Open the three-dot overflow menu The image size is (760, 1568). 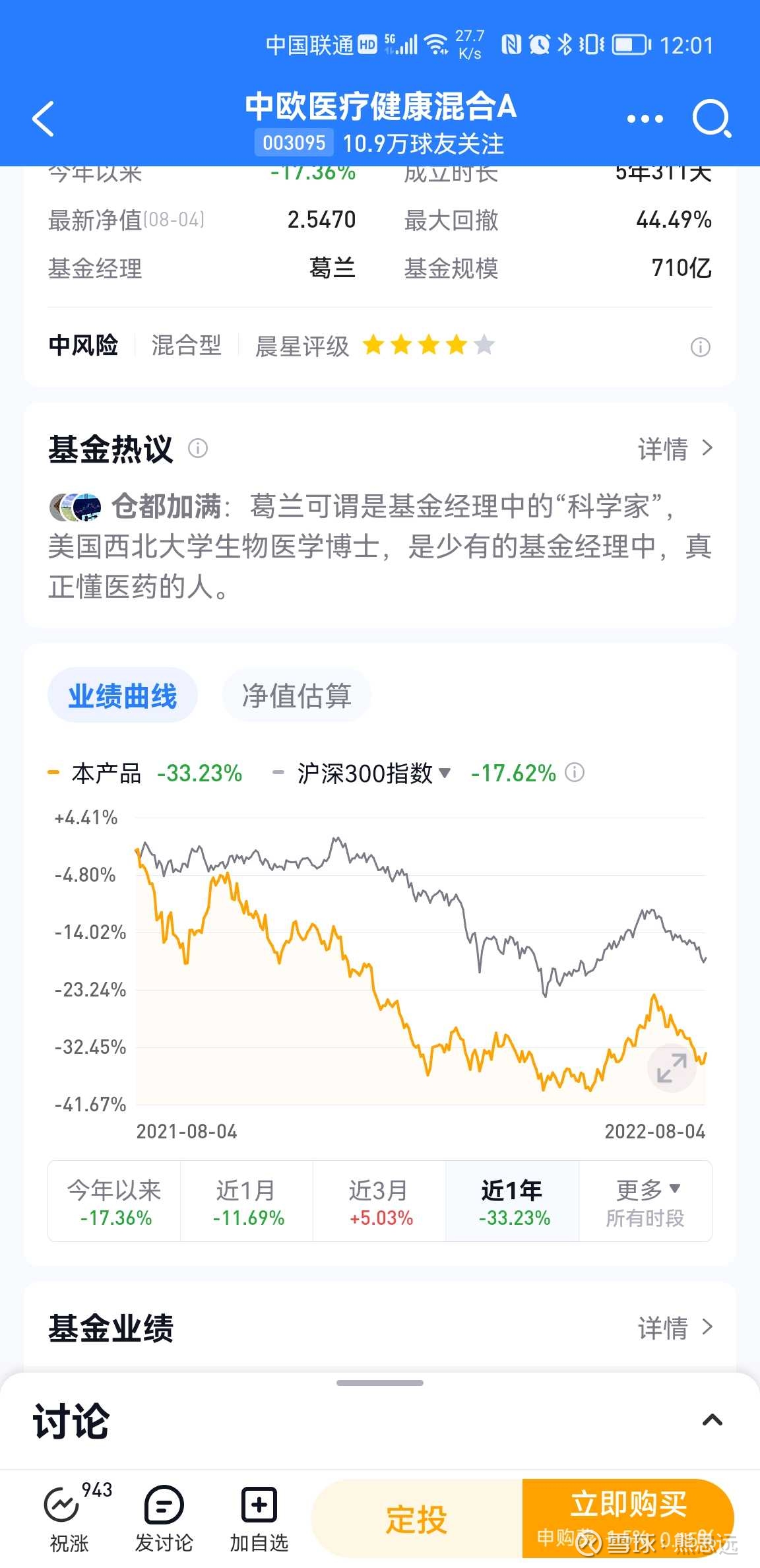[645, 119]
